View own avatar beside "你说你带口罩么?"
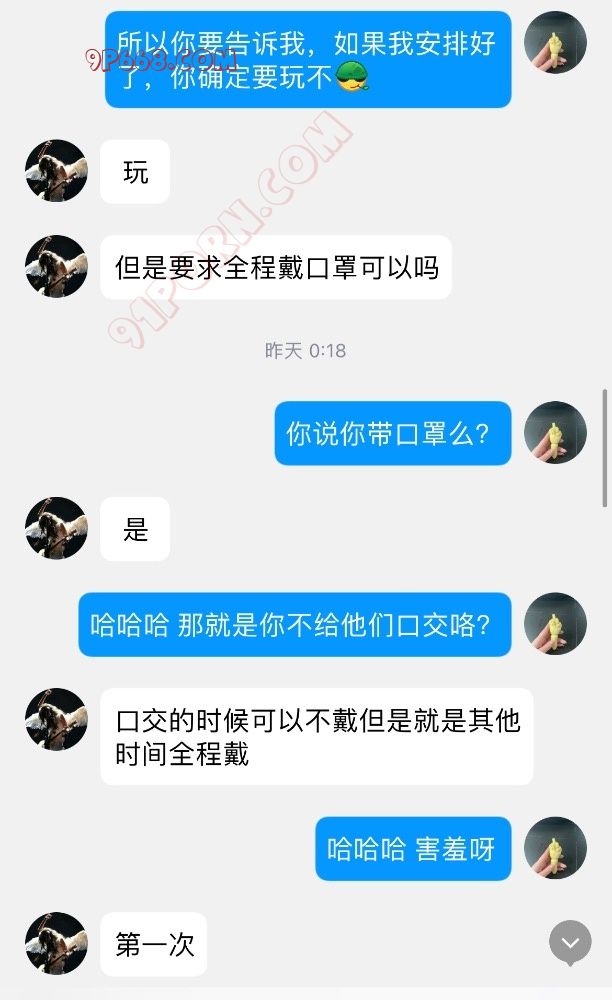The height and width of the screenshot is (1000, 612). click(x=555, y=433)
